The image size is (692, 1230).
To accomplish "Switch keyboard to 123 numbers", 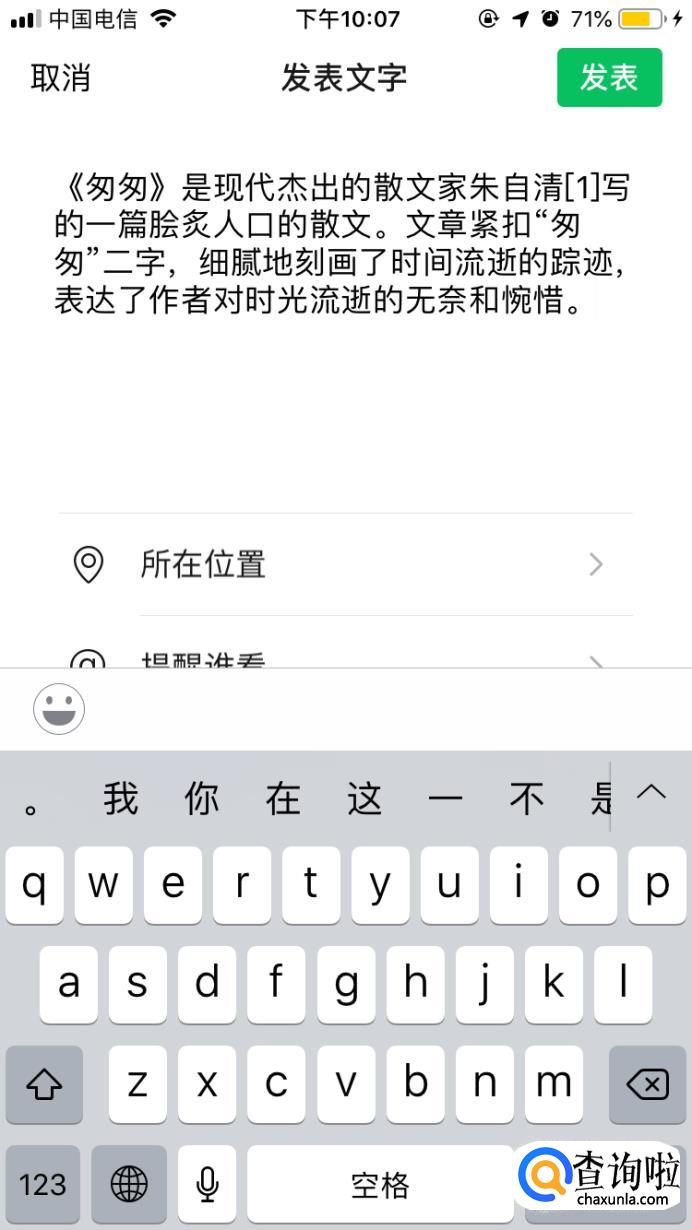I will pyautogui.click(x=43, y=1185).
